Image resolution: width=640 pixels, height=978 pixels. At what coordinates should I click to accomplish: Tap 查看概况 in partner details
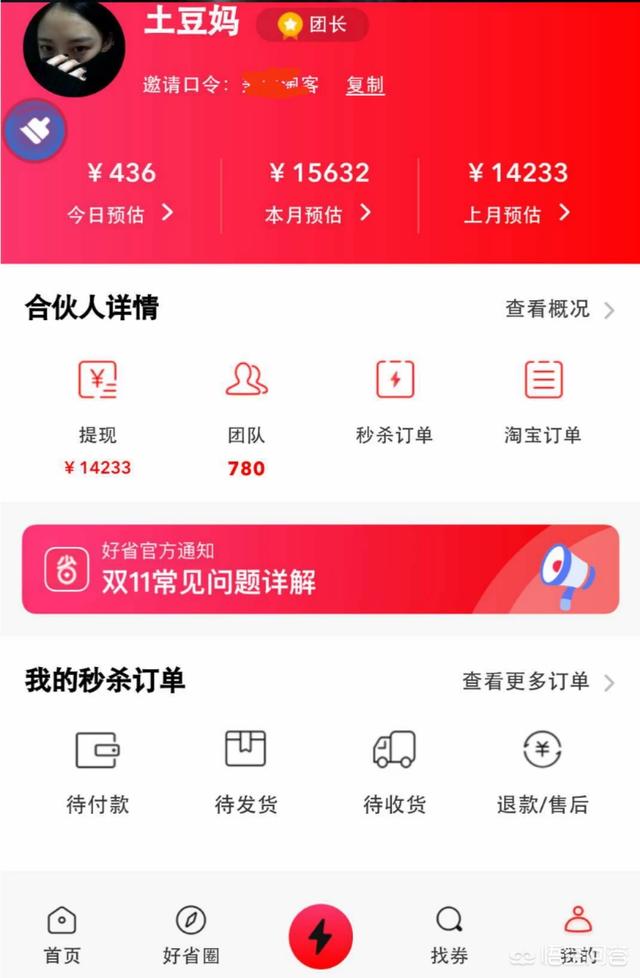point(558,309)
